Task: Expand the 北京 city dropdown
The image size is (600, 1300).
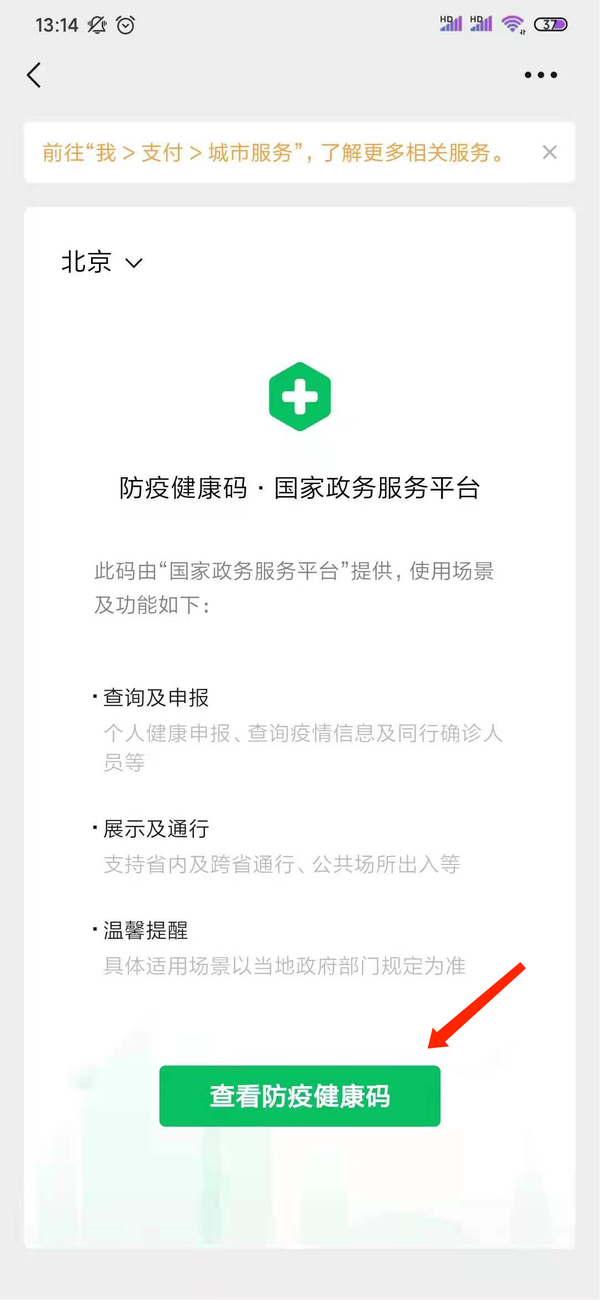Action: (x=103, y=263)
